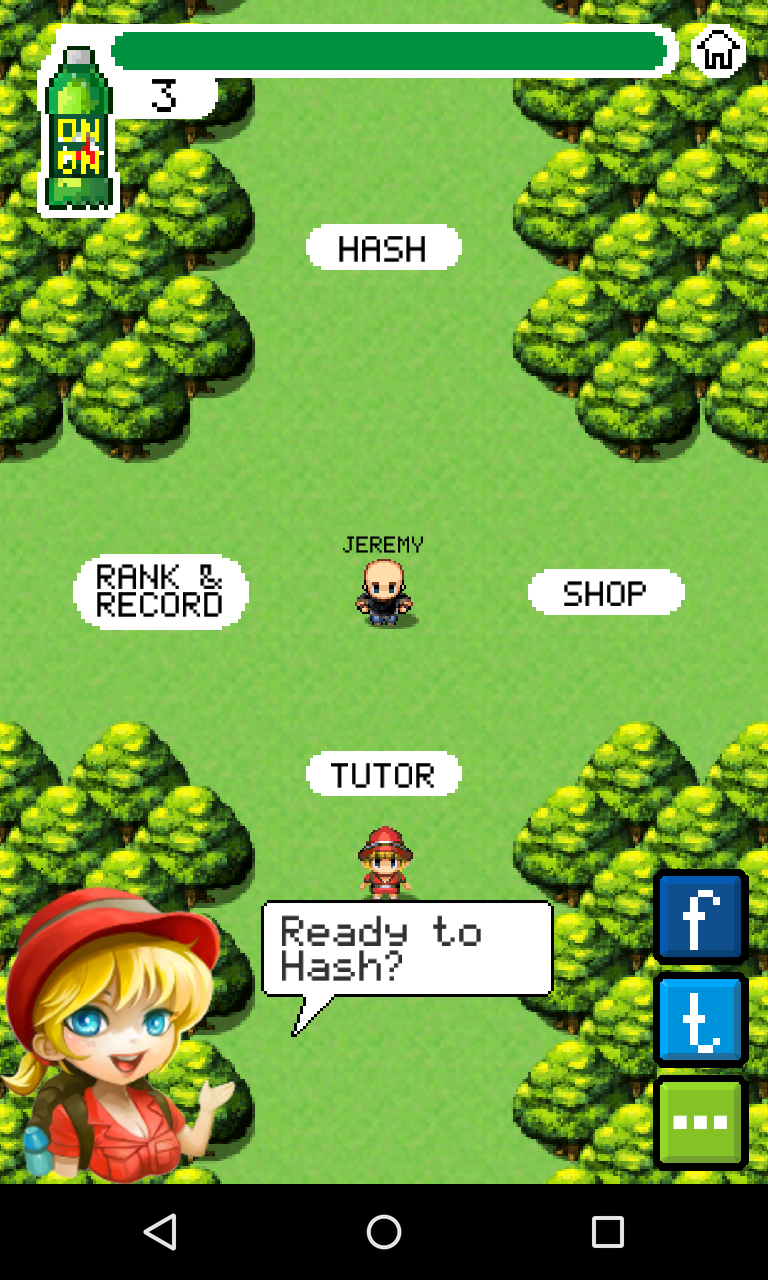This screenshot has height=1280, width=768.
Task: Open the recent apps view
Action: click(x=607, y=1232)
